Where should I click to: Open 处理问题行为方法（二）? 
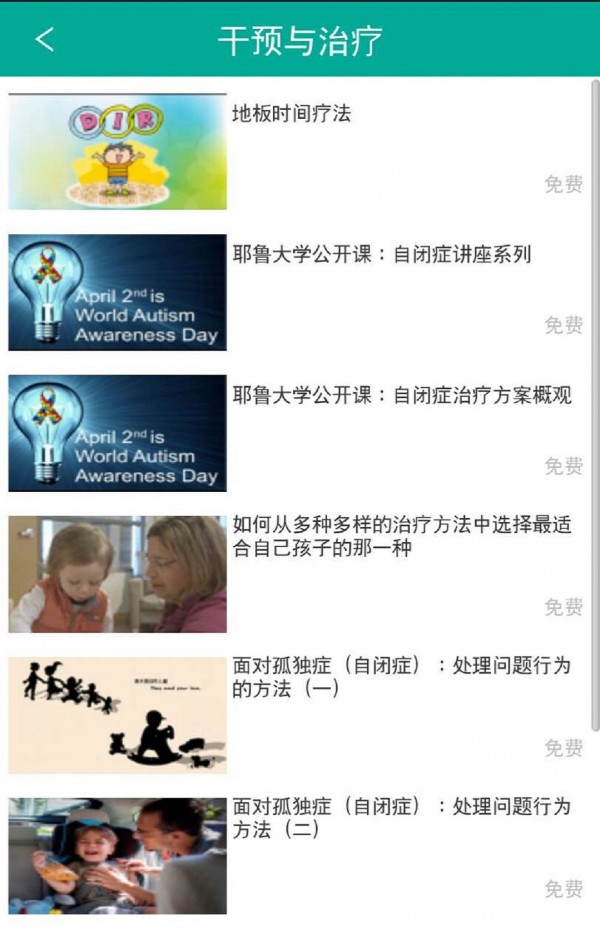coord(401,817)
